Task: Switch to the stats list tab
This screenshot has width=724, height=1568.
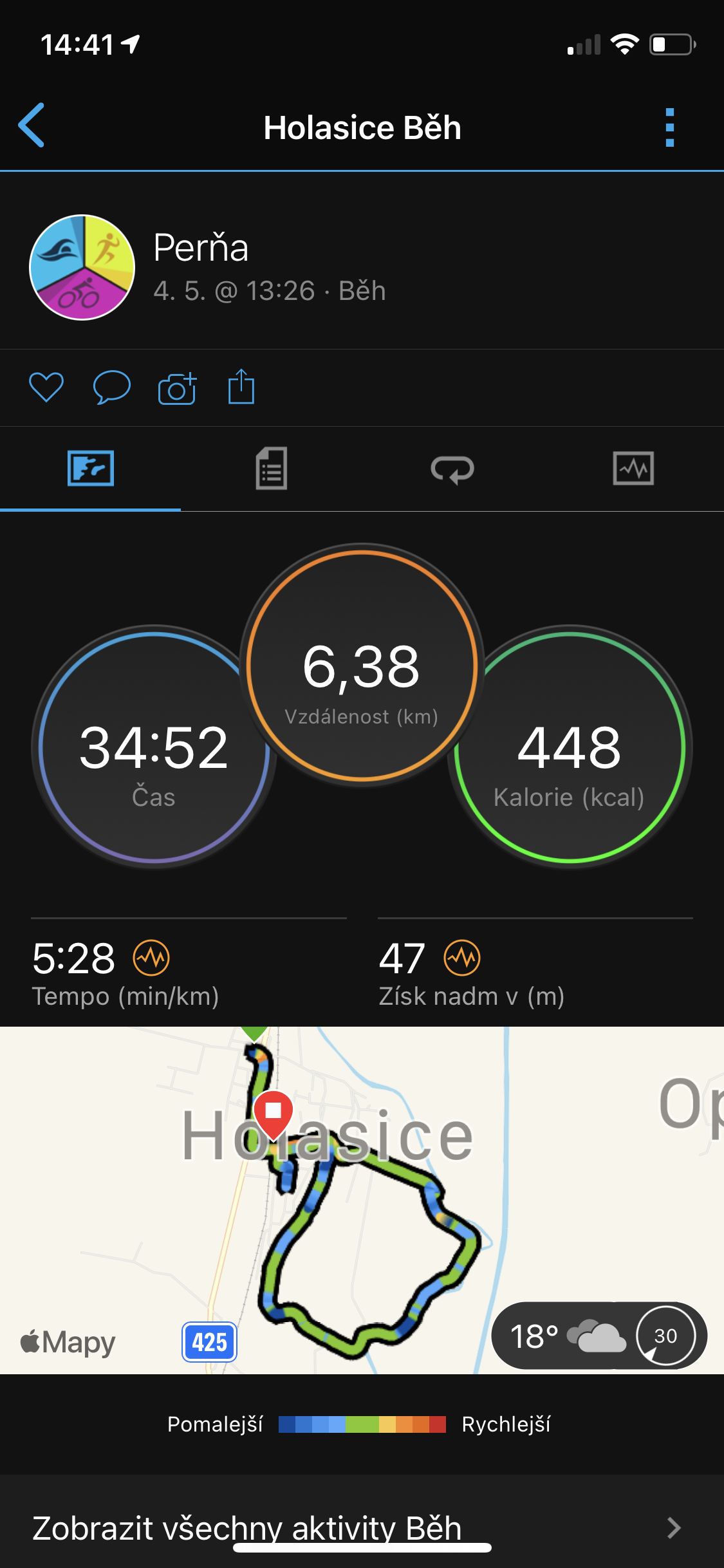Action: tap(272, 469)
